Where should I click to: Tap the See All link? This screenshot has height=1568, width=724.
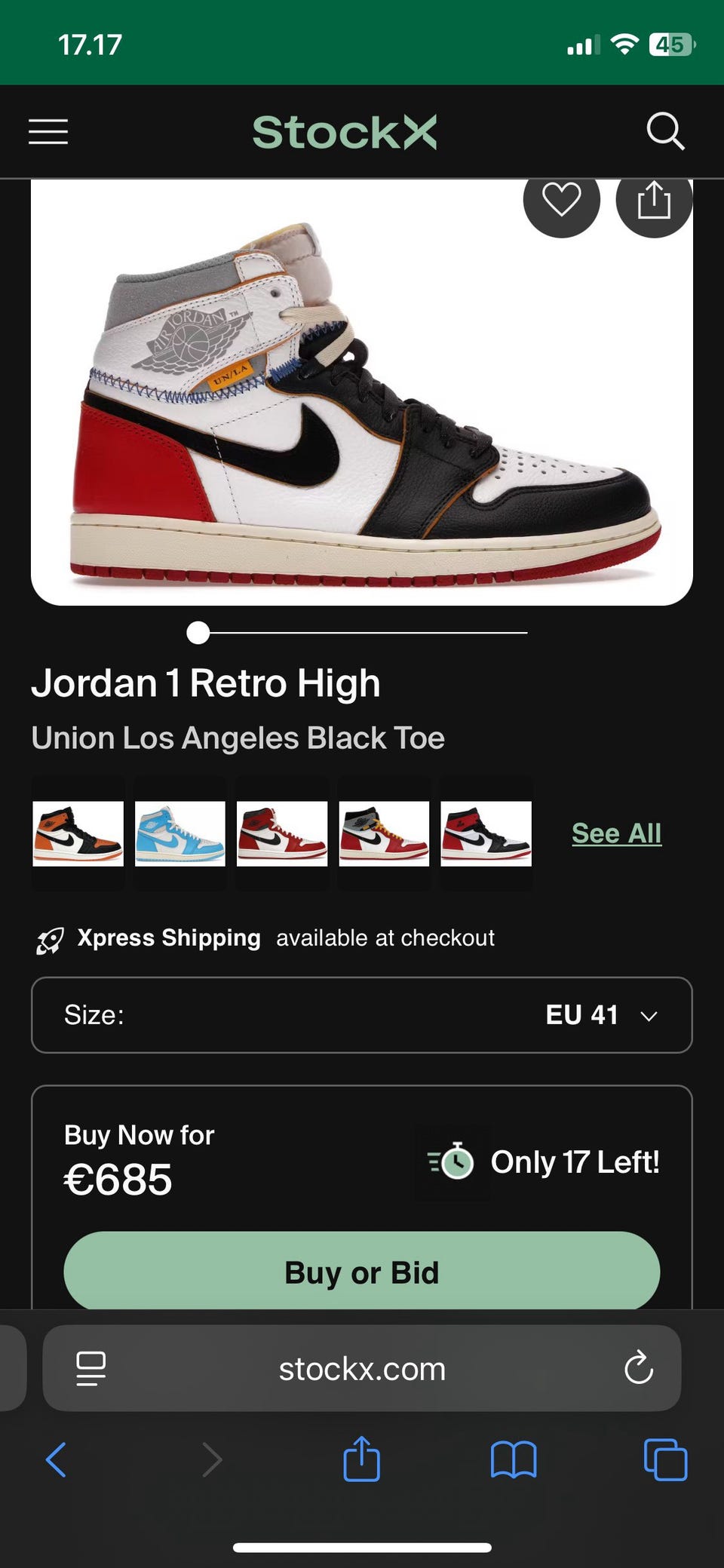point(616,833)
